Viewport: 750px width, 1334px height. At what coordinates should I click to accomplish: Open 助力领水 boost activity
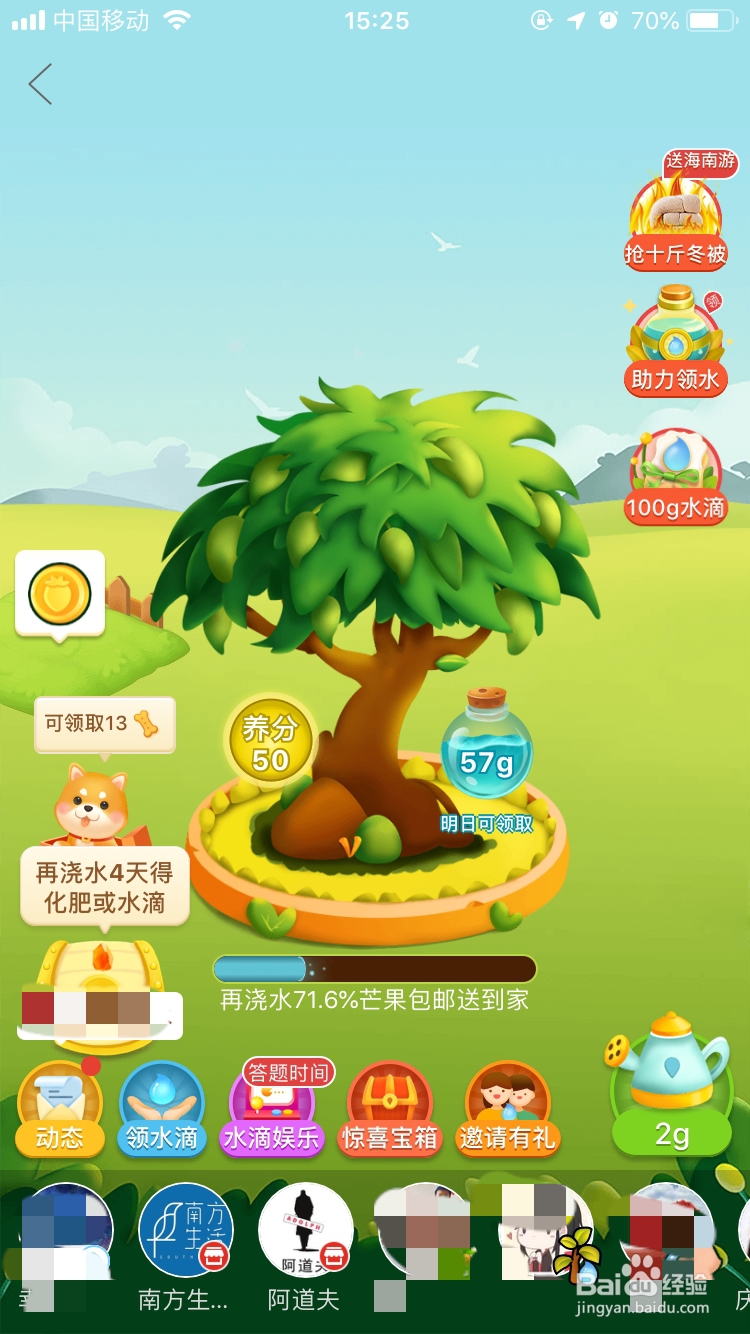[674, 340]
